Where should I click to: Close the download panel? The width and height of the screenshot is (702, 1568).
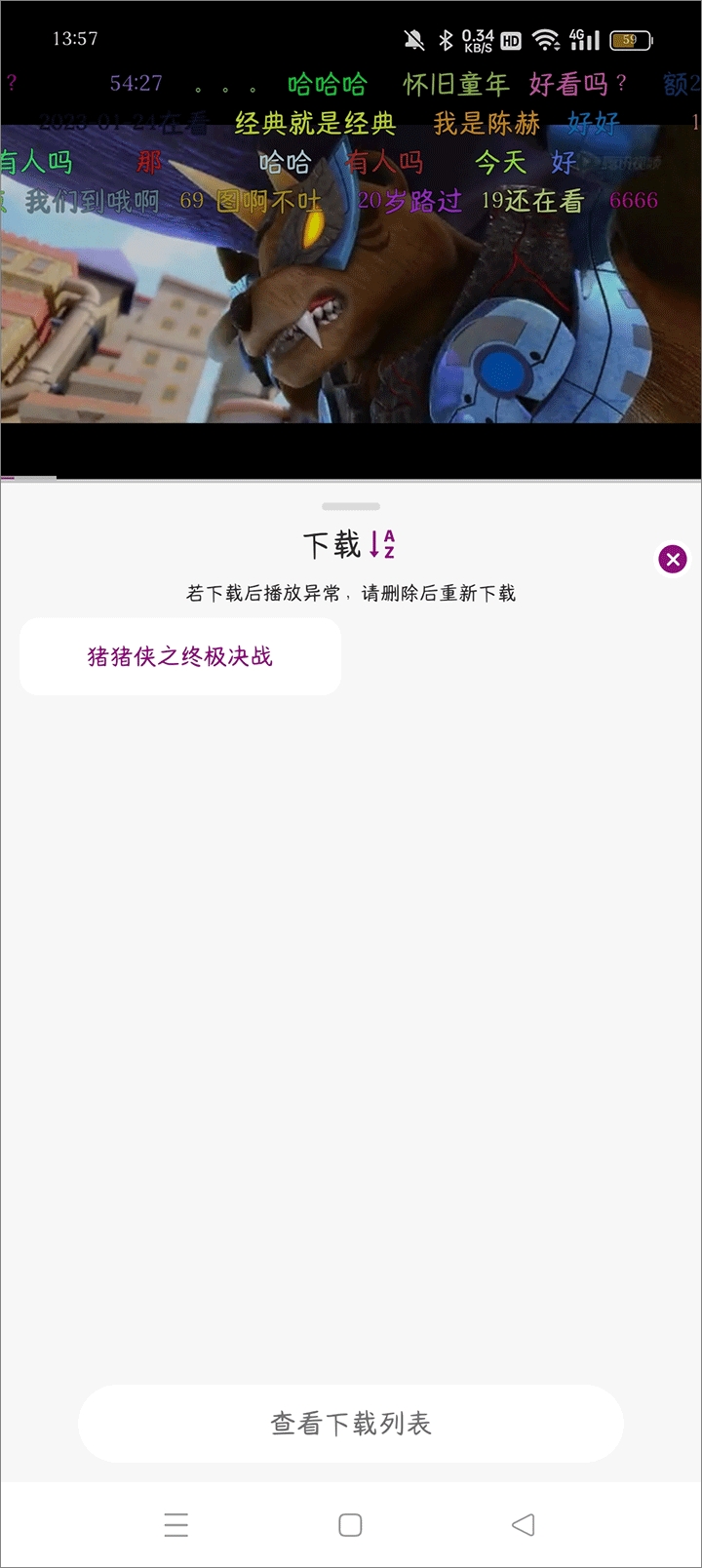pos(672,559)
